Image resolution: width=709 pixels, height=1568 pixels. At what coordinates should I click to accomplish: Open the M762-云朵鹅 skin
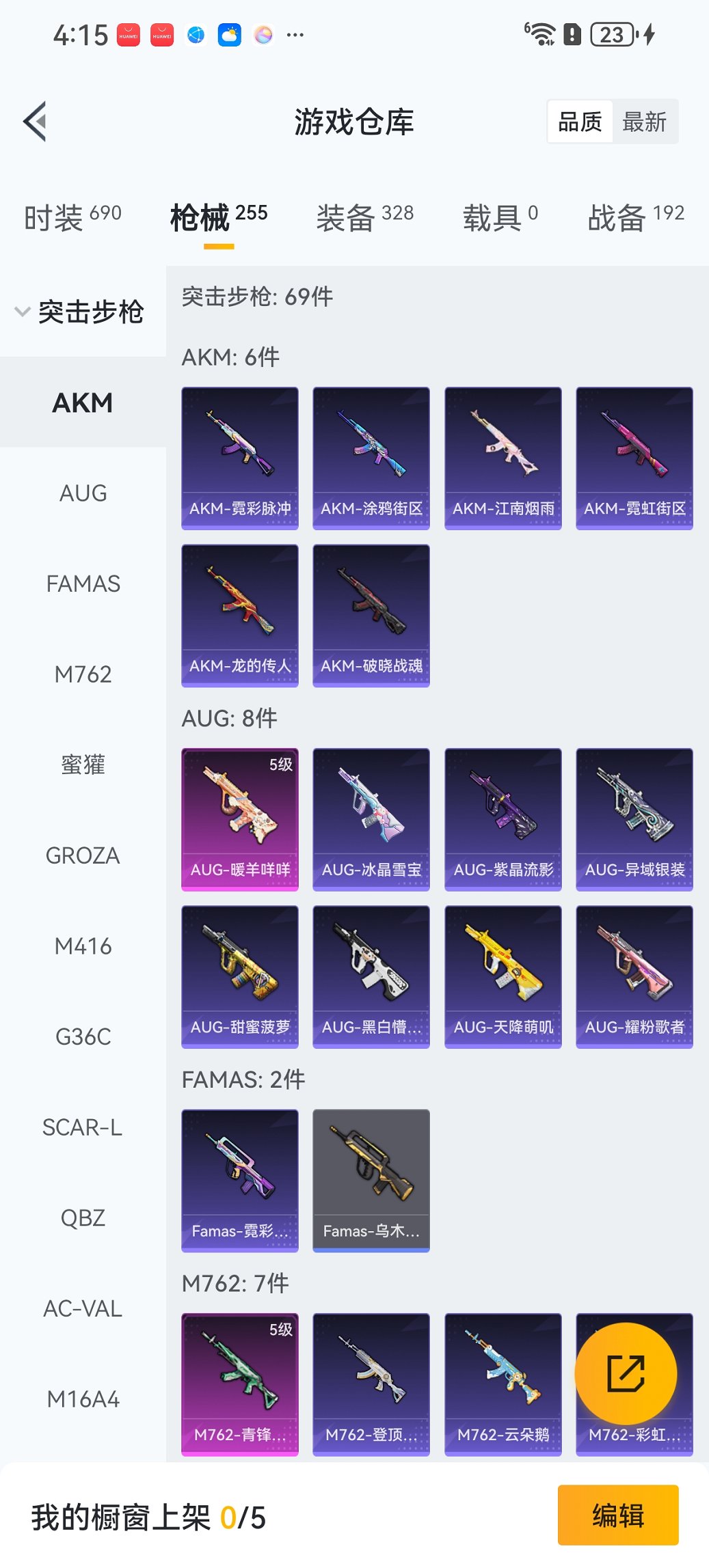click(x=503, y=1384)
